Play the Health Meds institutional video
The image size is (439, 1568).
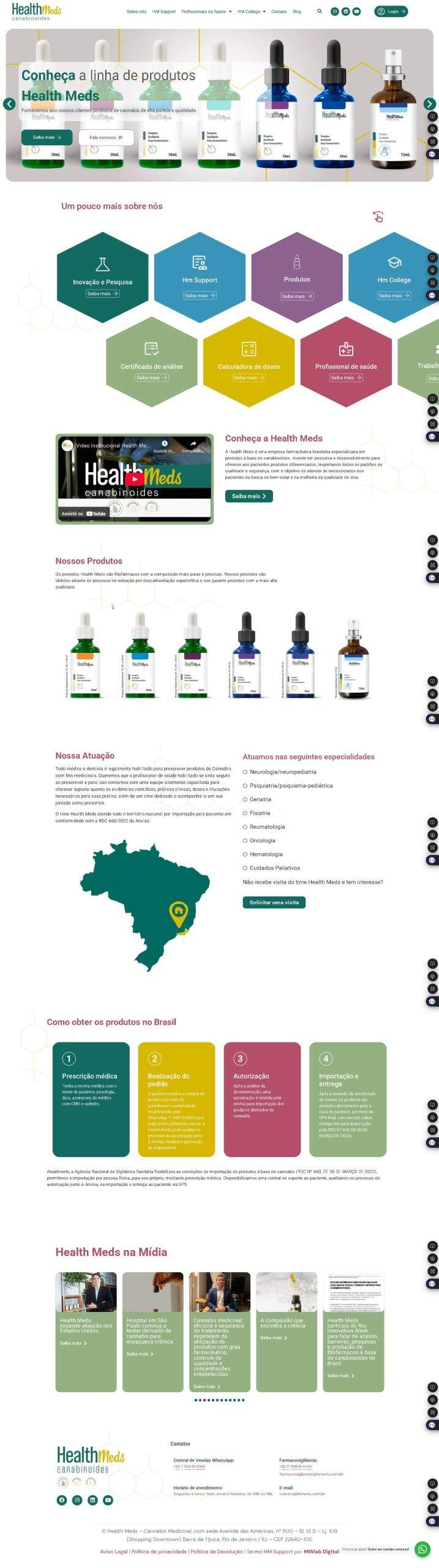135,479
